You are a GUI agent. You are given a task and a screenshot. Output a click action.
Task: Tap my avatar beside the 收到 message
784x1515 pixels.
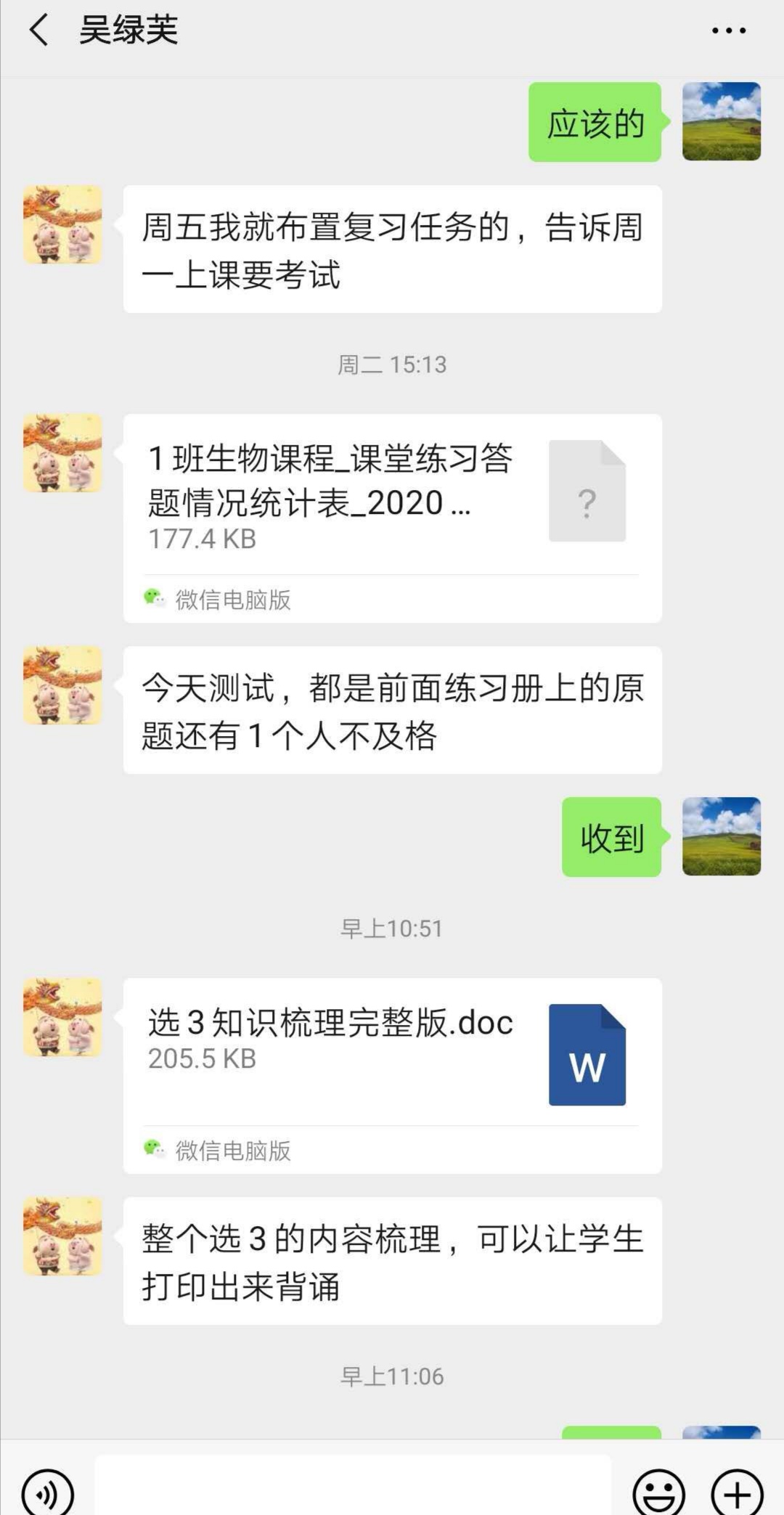coord(721,836)
